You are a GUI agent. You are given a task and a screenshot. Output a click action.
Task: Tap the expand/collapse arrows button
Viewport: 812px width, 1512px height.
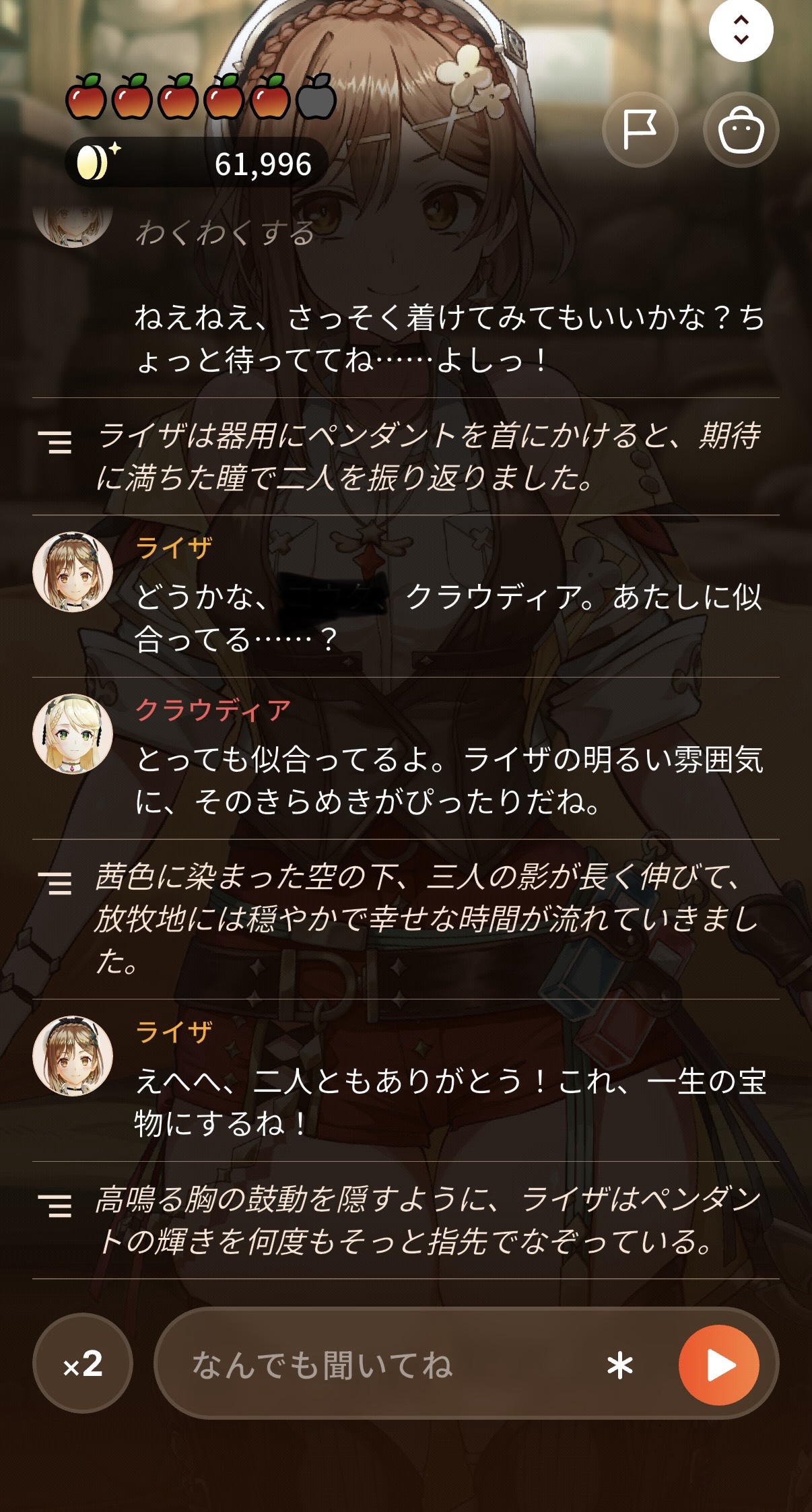(741, 30)
